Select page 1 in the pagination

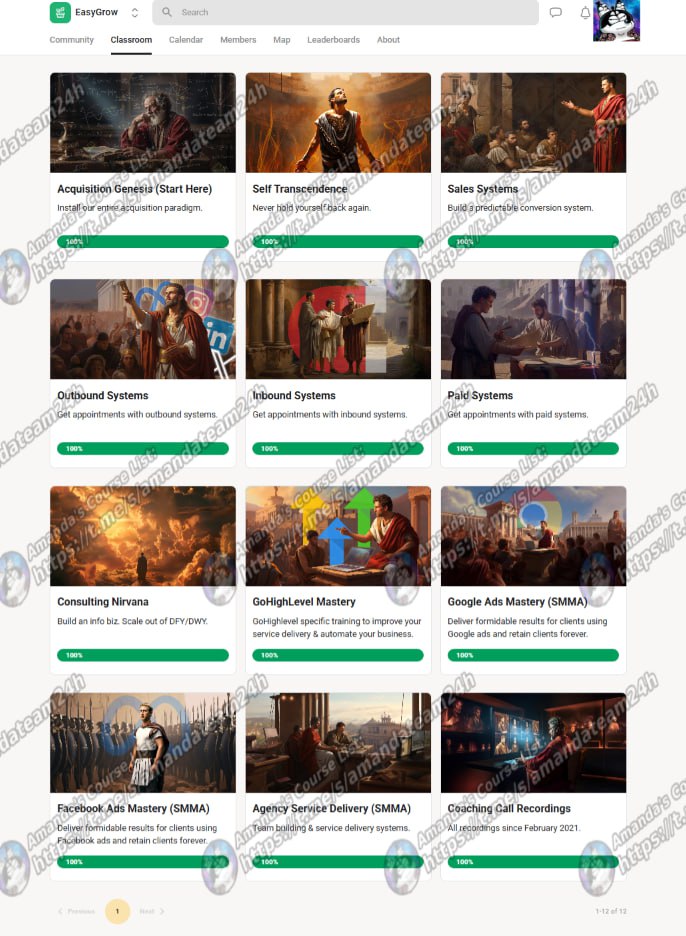click(x=117, y=911)
